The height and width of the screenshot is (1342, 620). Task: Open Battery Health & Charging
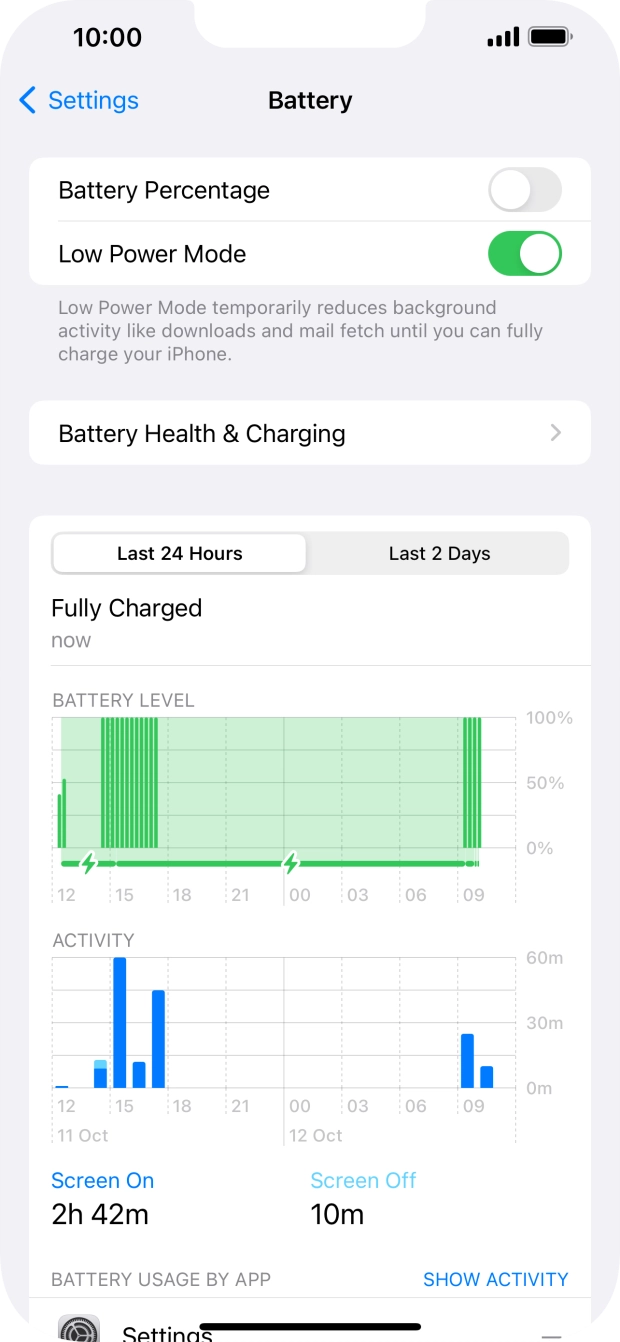310,433
